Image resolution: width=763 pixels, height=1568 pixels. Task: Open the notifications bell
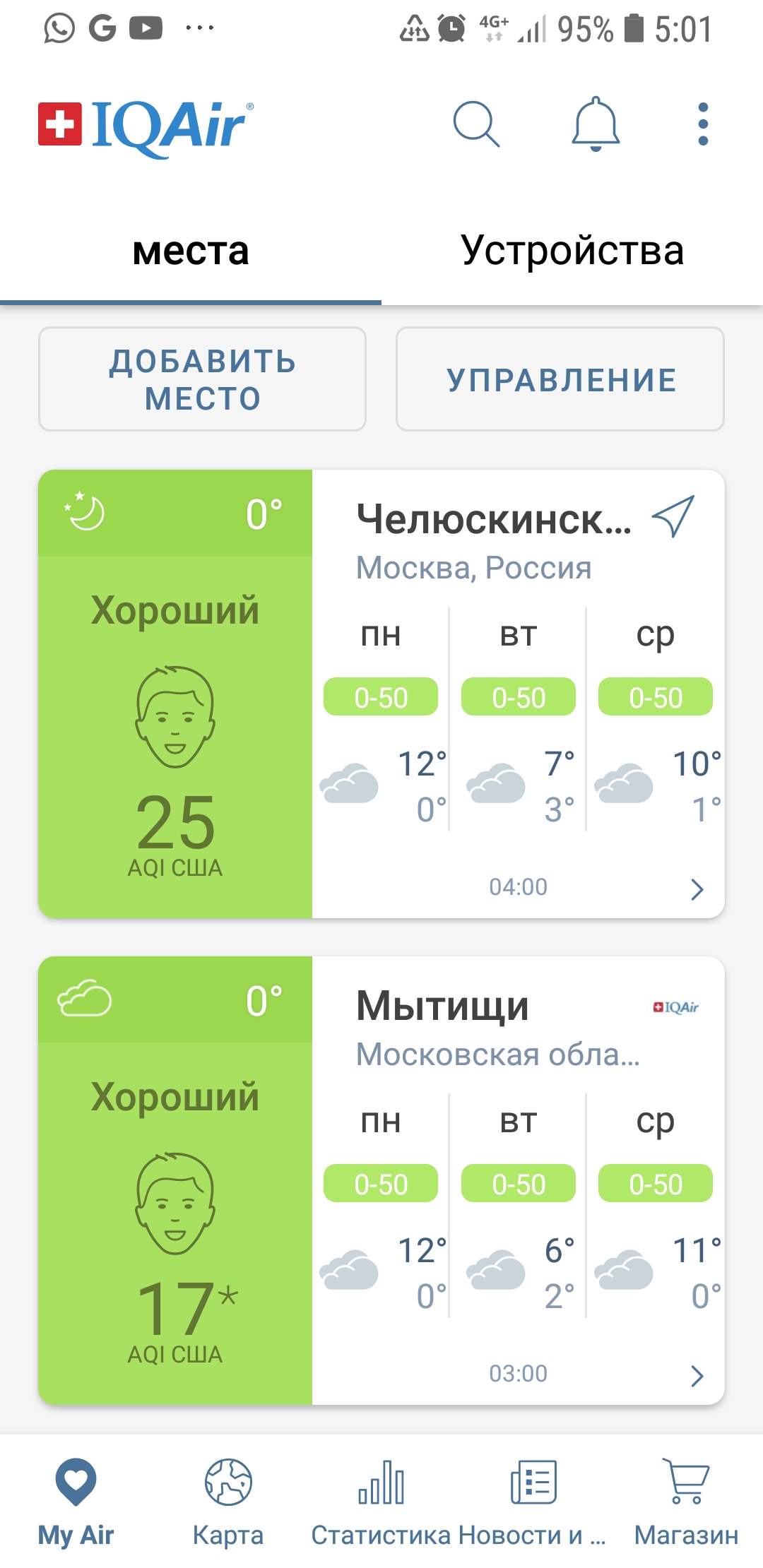596,124
